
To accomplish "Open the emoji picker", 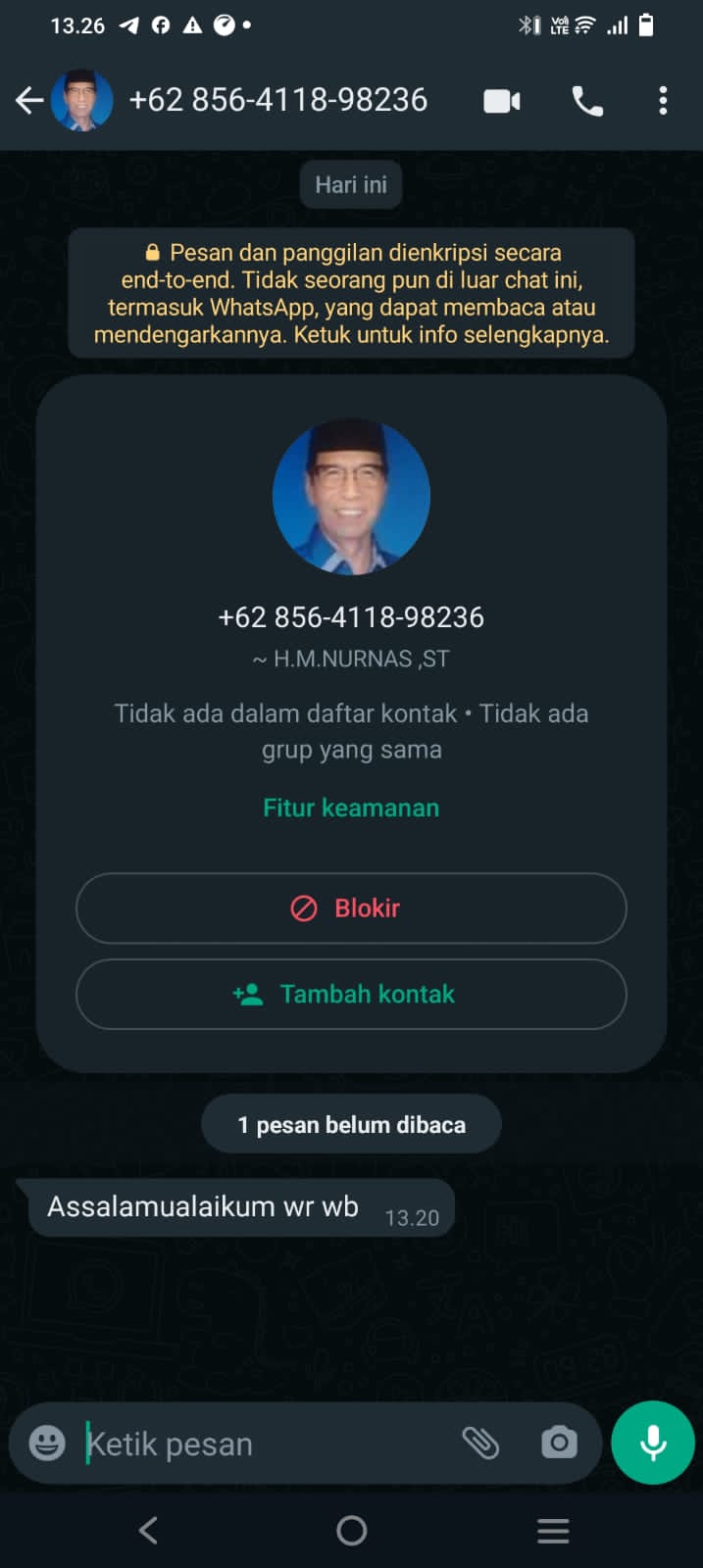I will (47, 1443).
